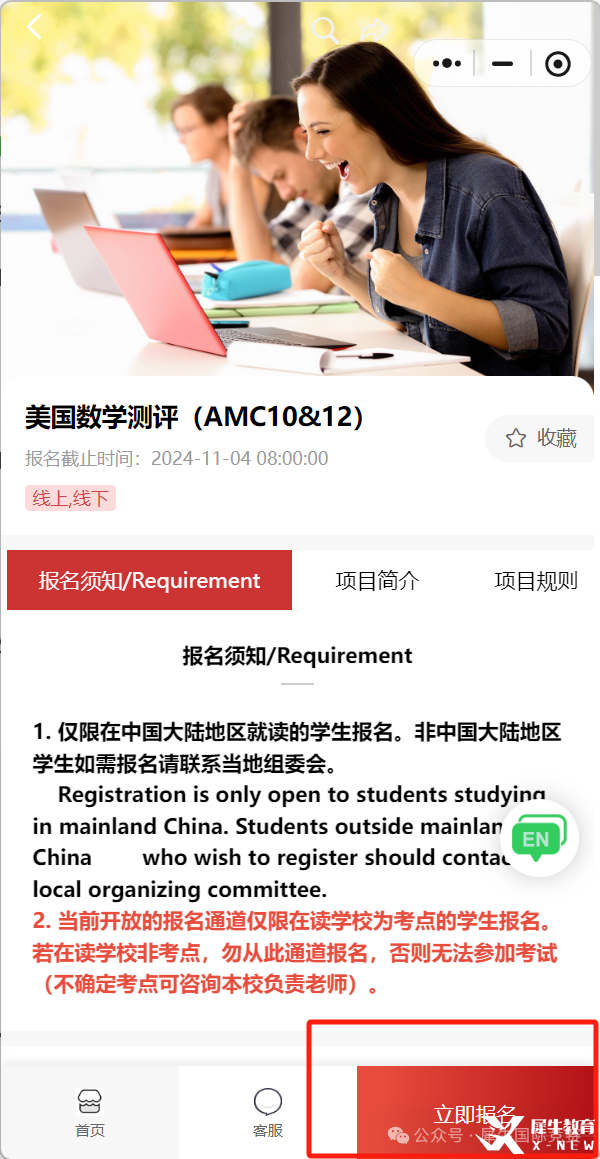Open the mini program more-options menu
Screen dimensions: 600x1159
446,64
